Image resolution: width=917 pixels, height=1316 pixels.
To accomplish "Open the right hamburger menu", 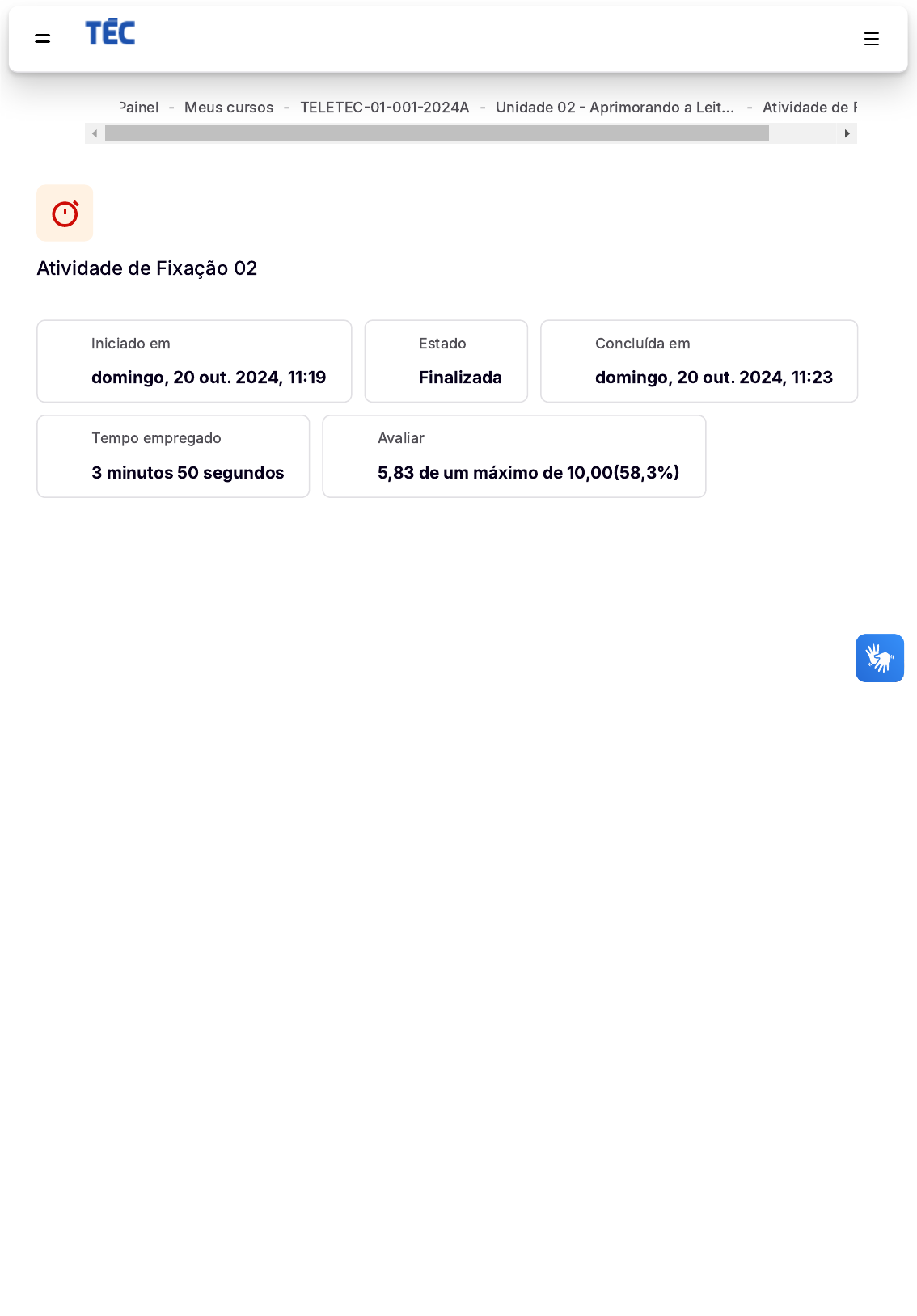I will 871,39.
